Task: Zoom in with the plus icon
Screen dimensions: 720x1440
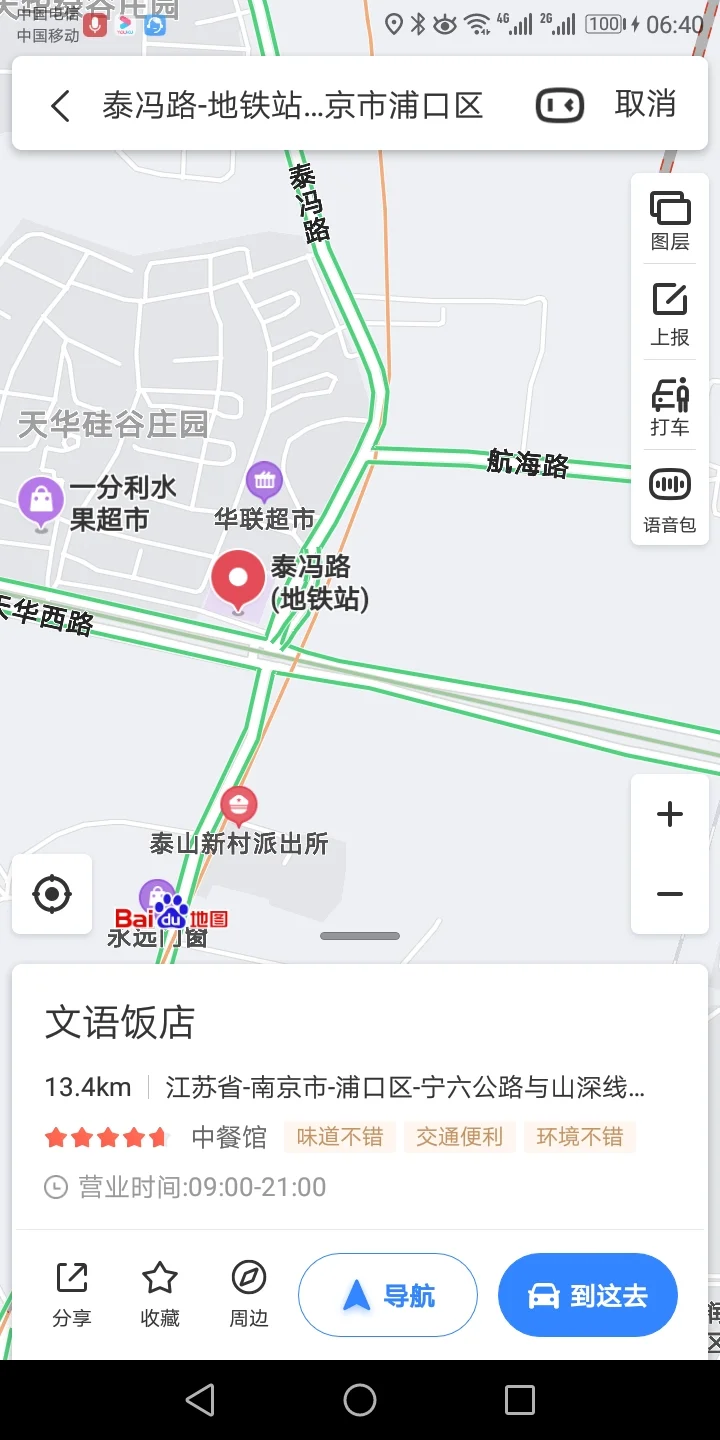Action: [x=669, y=813]
